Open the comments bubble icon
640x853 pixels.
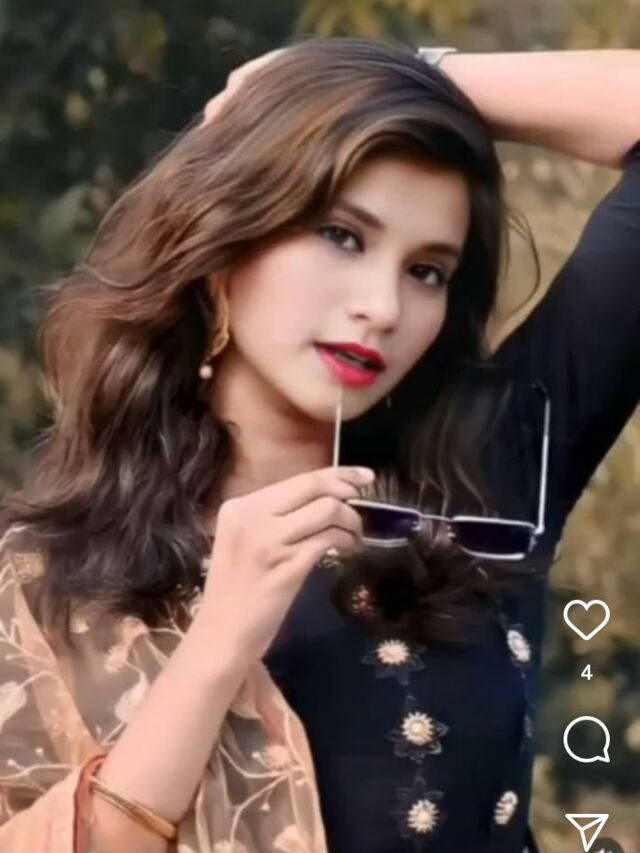pos(586,740)
